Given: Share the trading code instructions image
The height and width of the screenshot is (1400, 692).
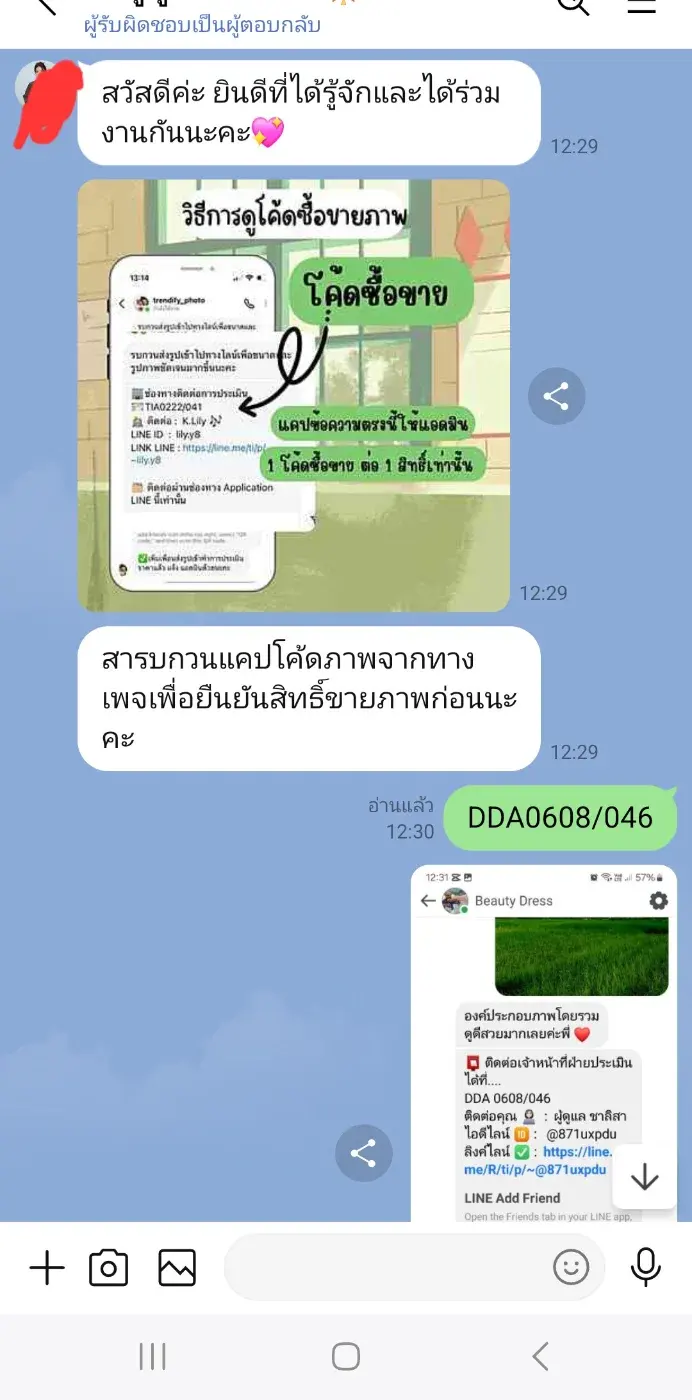Looking at the screenshot, I should 556,396.
